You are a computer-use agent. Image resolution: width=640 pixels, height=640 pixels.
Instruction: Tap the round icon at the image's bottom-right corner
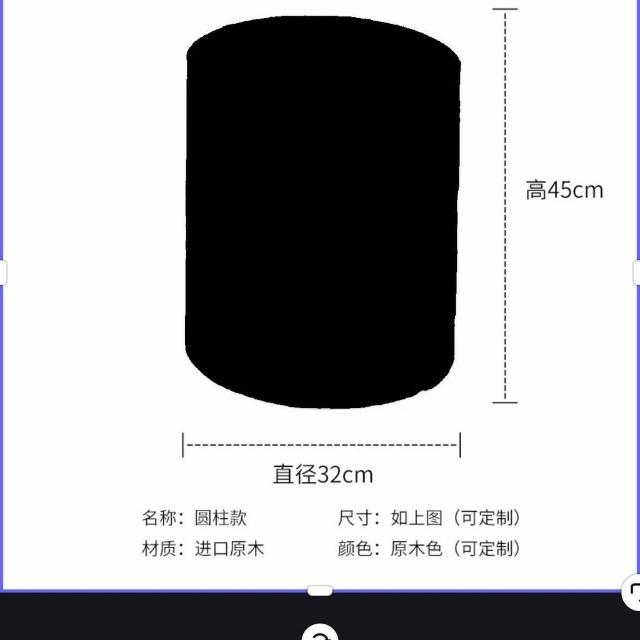coord(633,592)
